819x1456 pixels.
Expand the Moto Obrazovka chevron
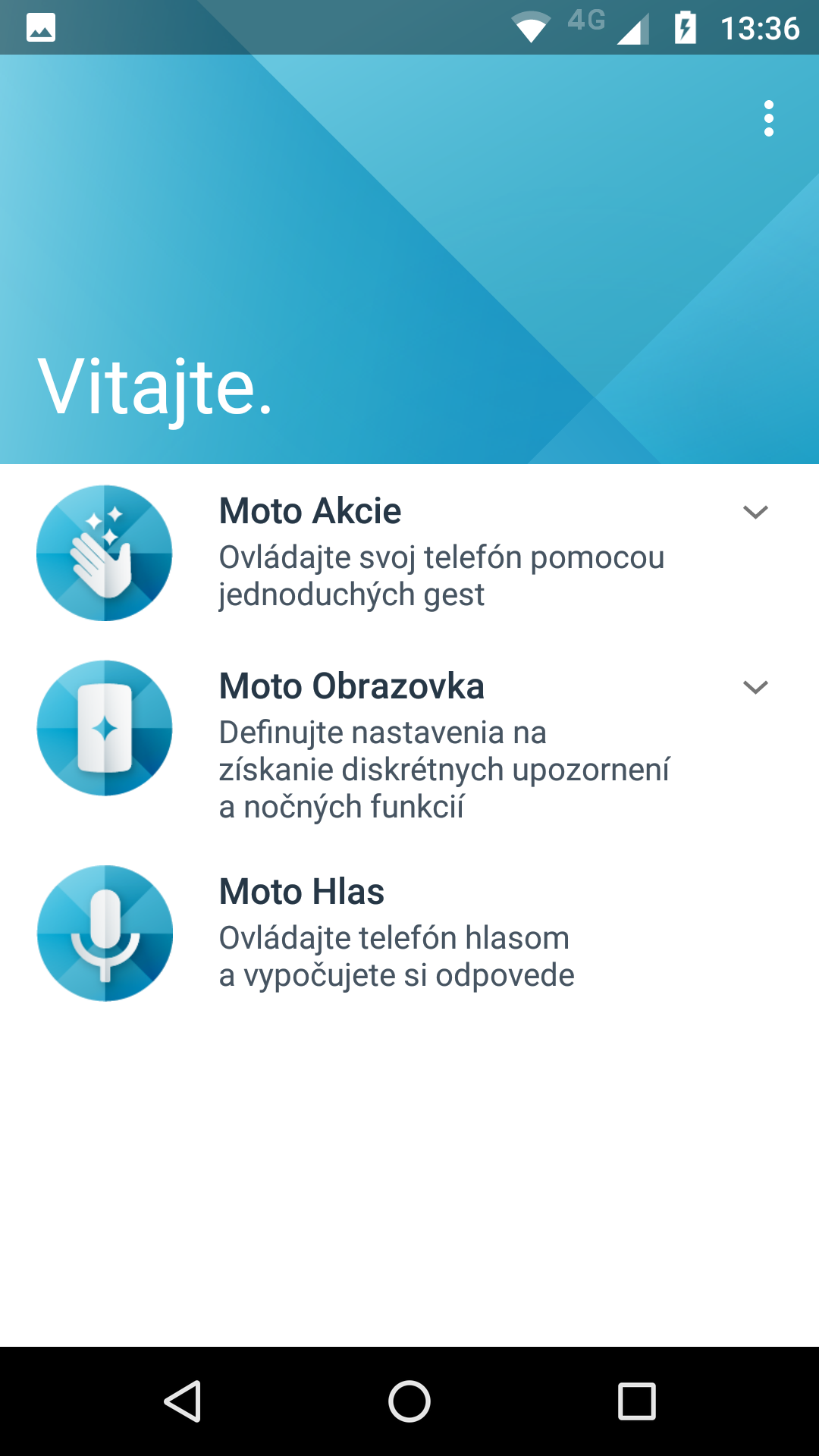click(755, 688)
